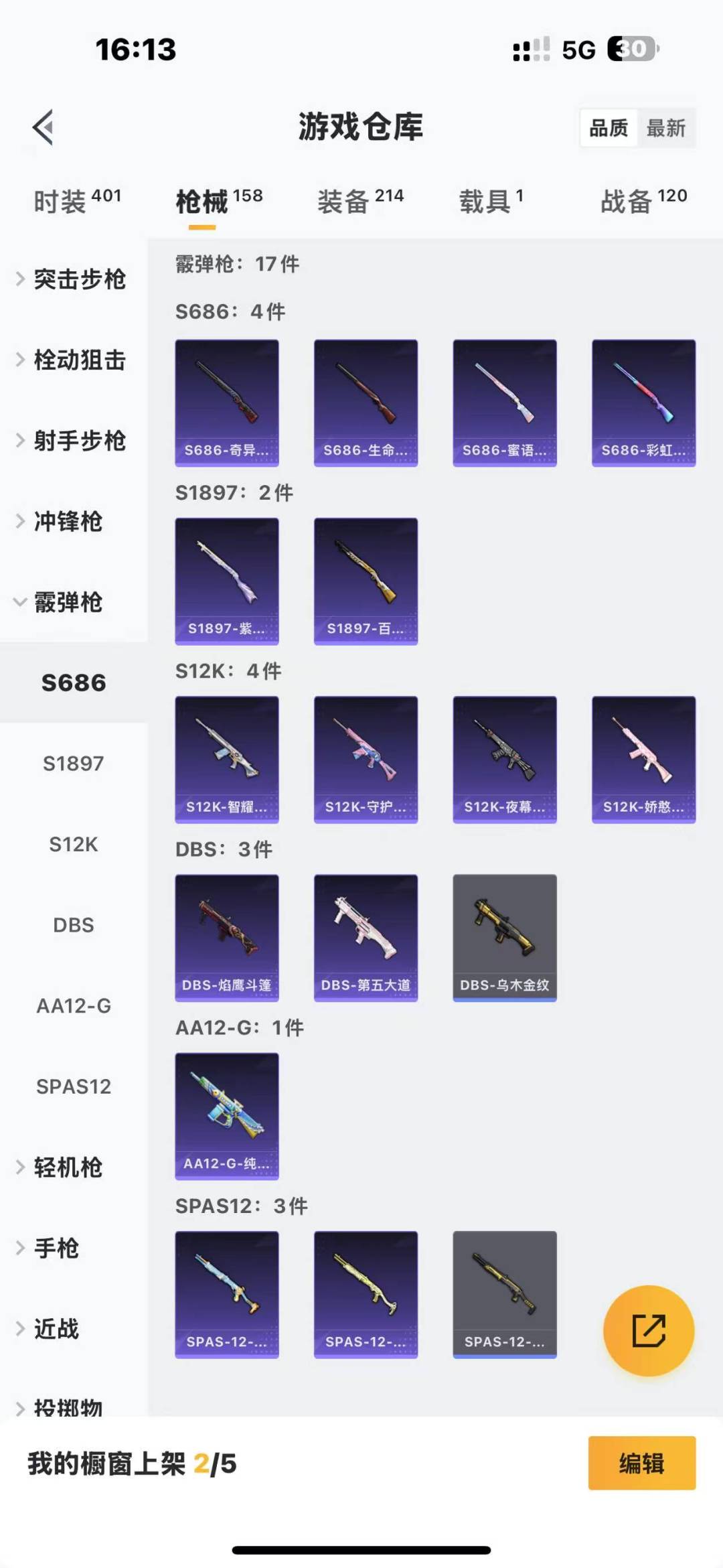This screenshot has height=1568, width=723.
Task: Expand the 轻机枪 category
Action: 67,1167
